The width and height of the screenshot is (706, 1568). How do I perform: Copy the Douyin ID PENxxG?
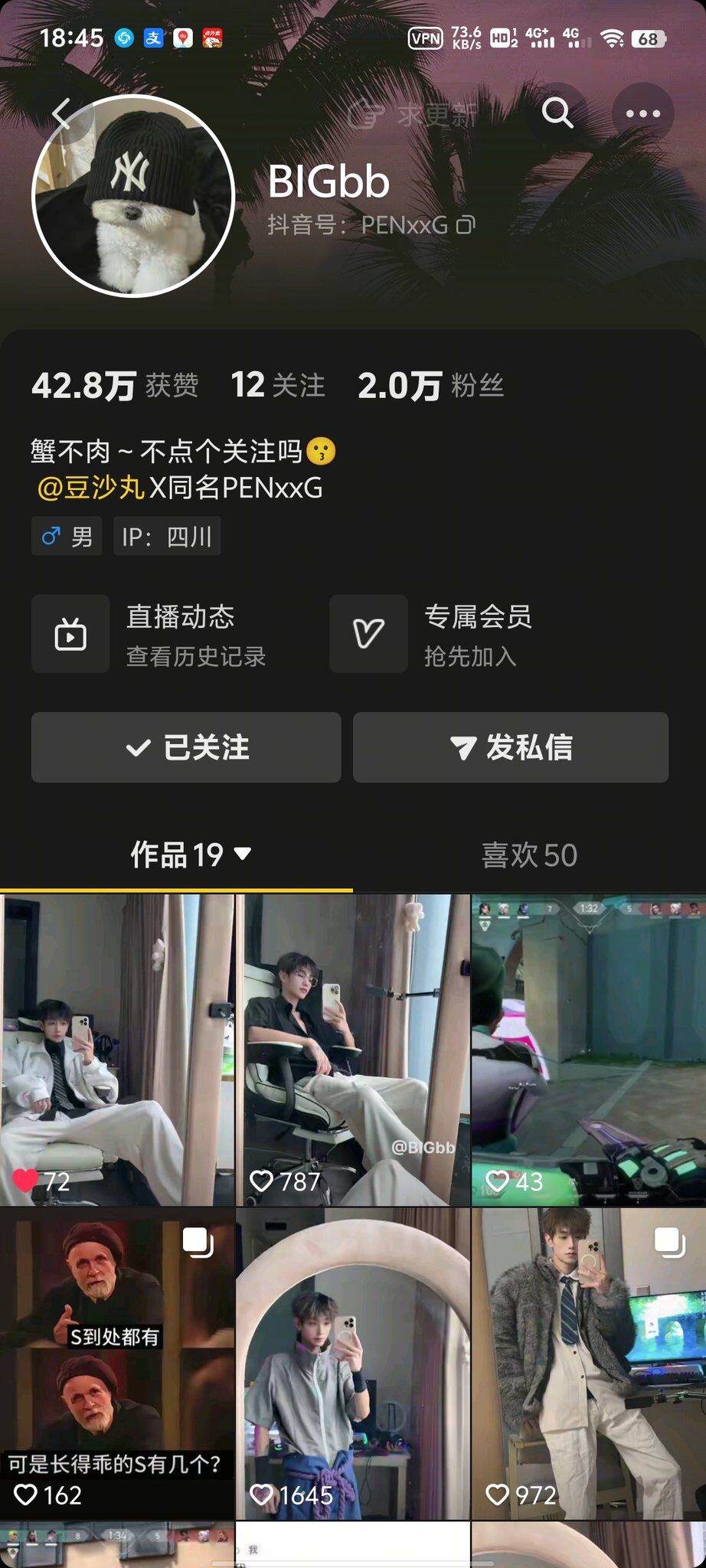point(466,224)
